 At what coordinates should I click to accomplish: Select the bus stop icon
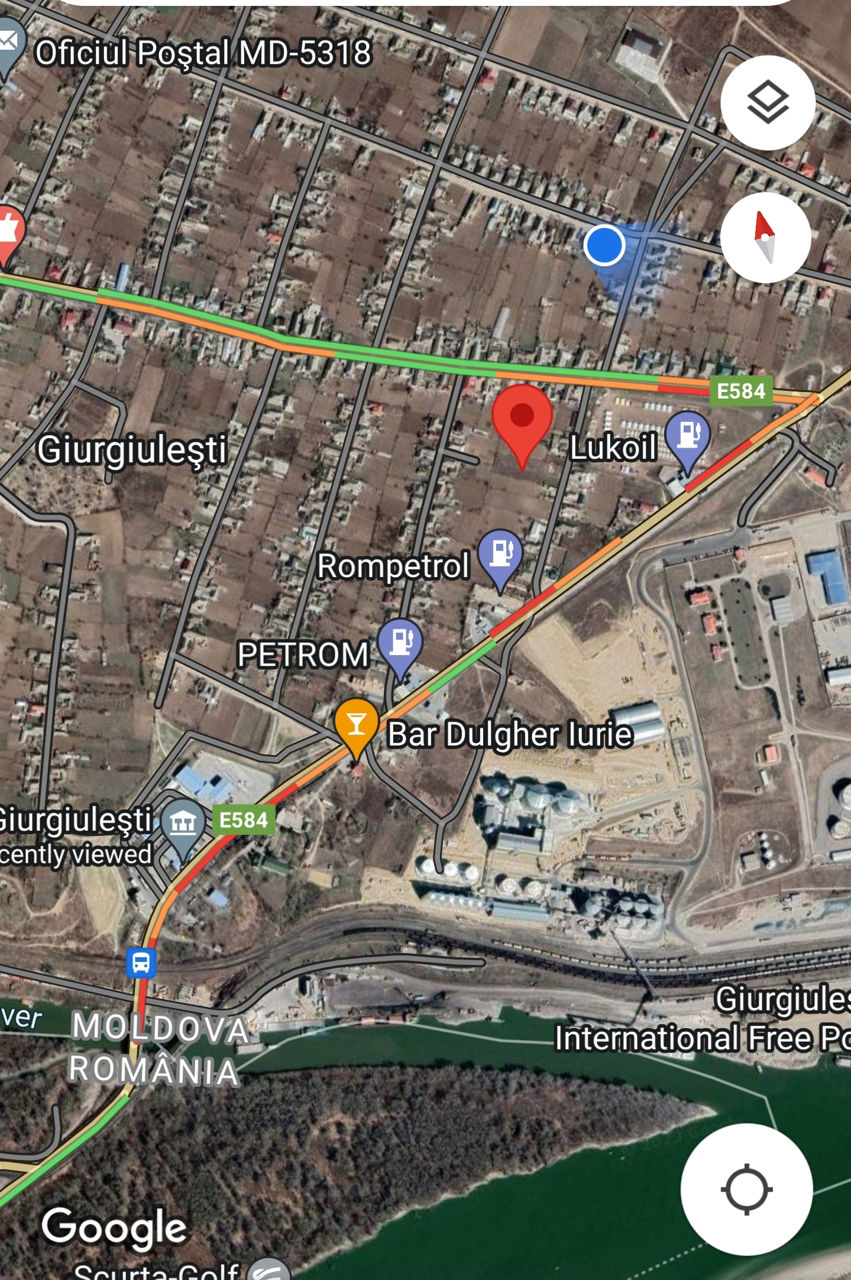pyautogui.click(x=141, y=963)
